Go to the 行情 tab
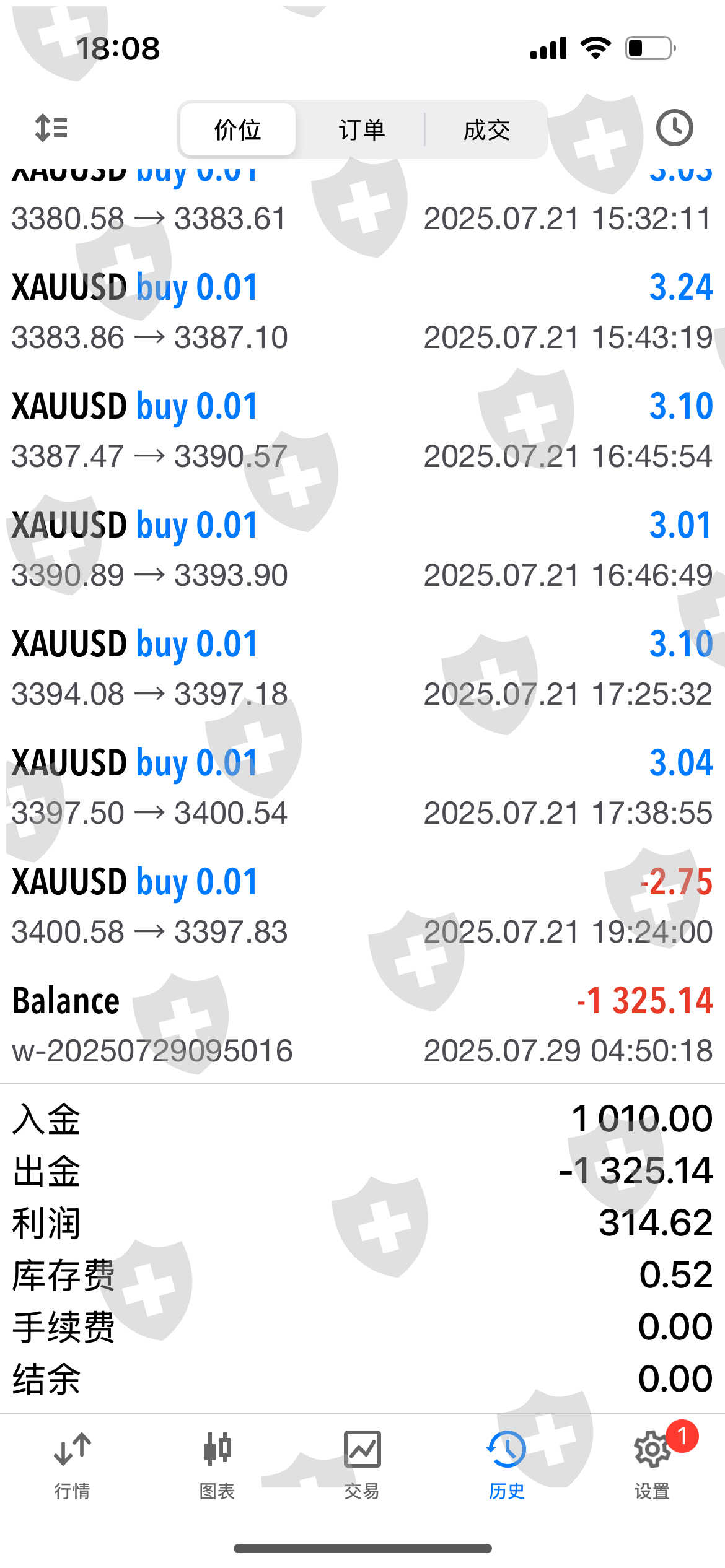Image resolution: width=725 pixels, height=1568 pixels. click(72, 1464)
